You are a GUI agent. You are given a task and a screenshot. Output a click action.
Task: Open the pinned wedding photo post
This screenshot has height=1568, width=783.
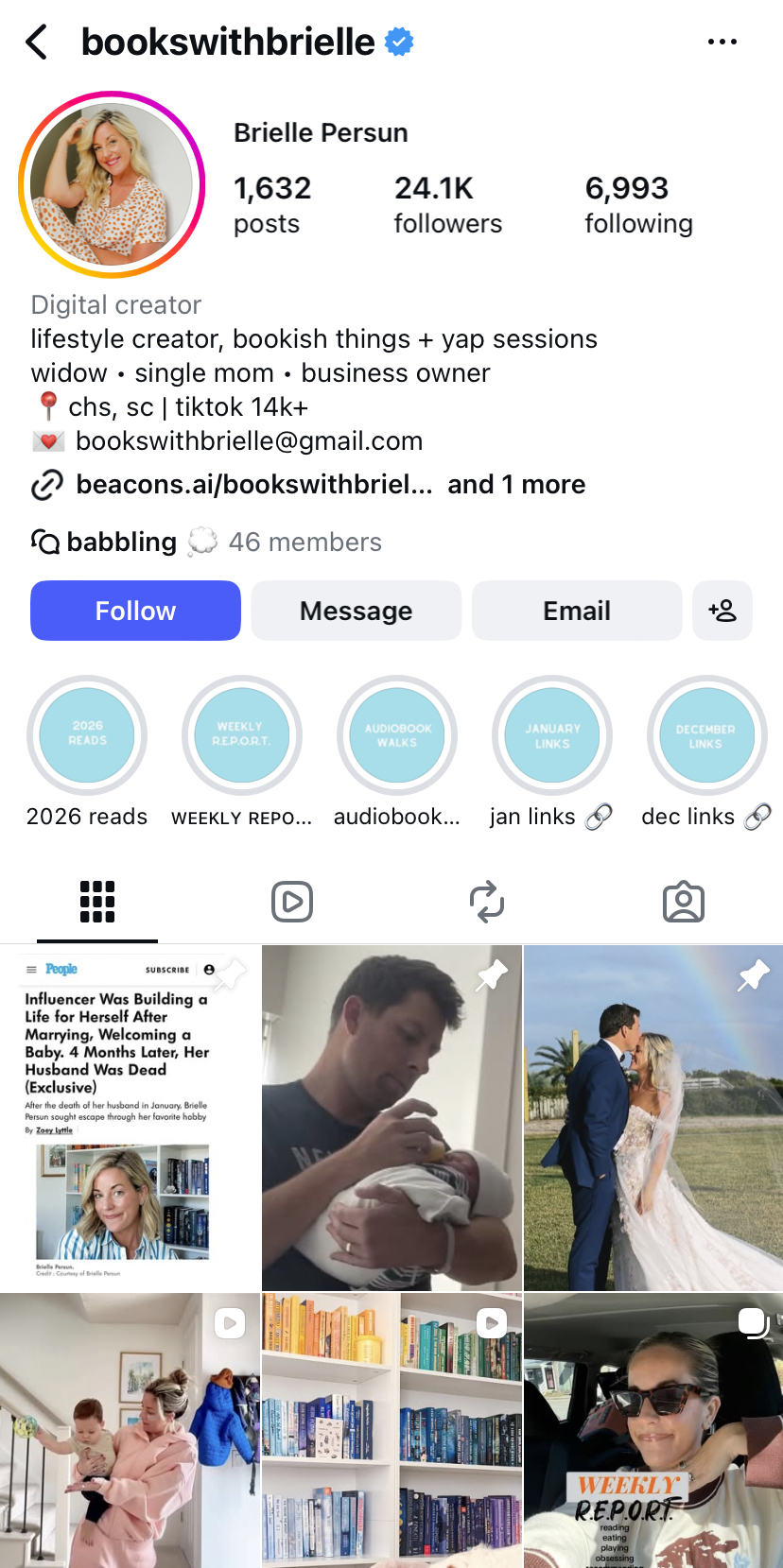653,1117
